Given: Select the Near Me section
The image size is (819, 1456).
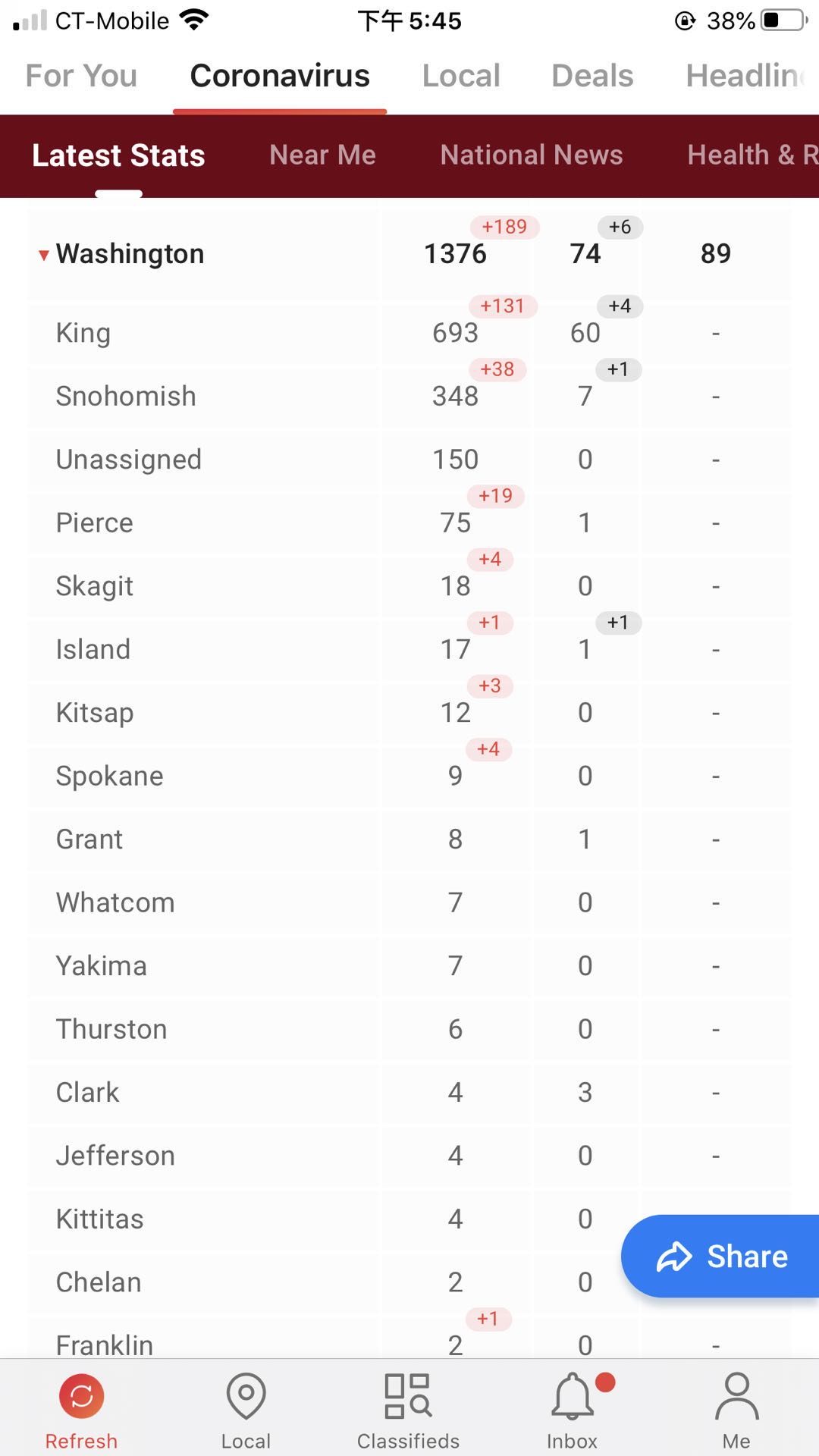Looking at the screenshot, I should tap(322, 155).
